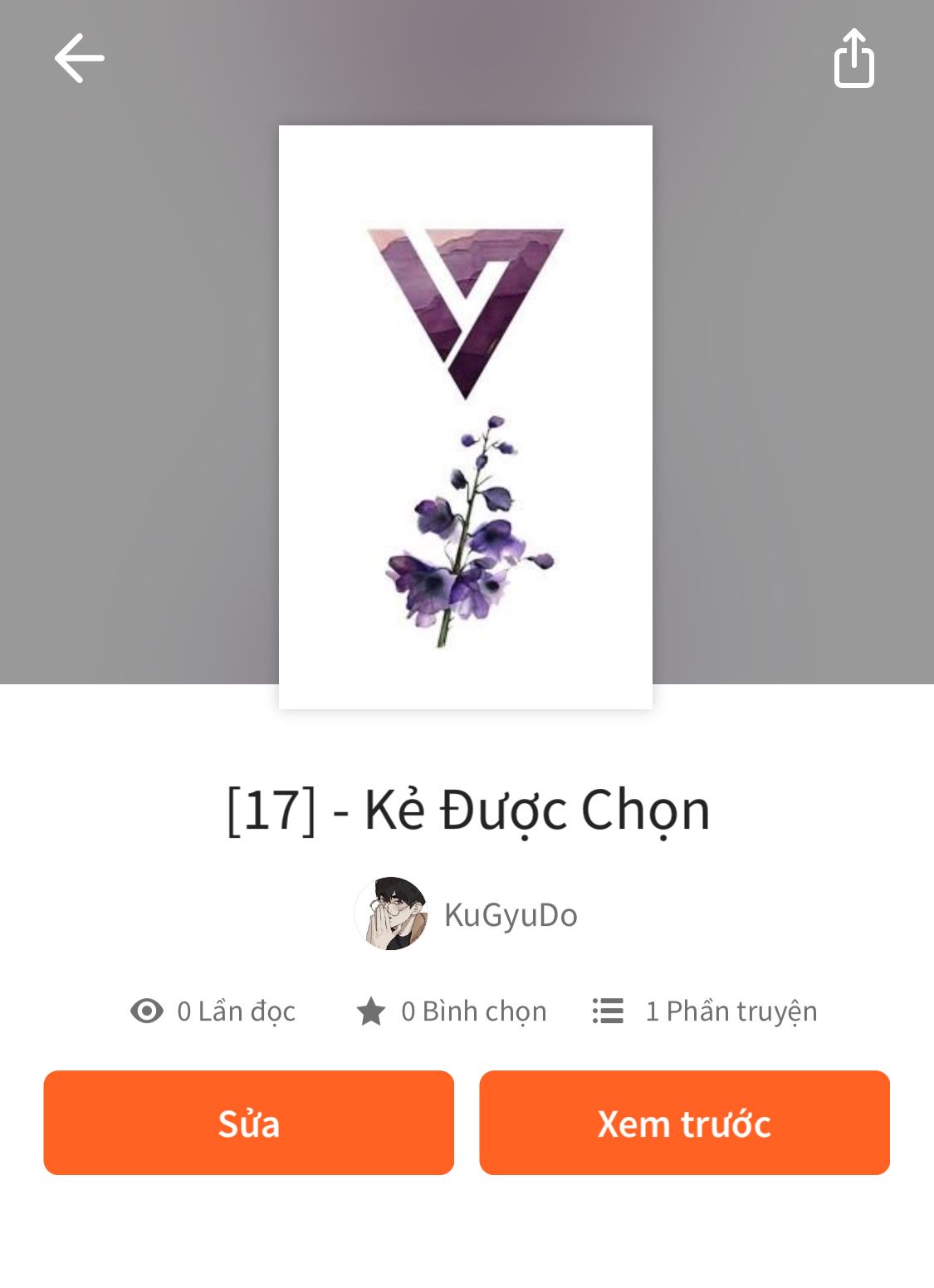Open KuGyuDo's author profile

click(x=467, y=914)
